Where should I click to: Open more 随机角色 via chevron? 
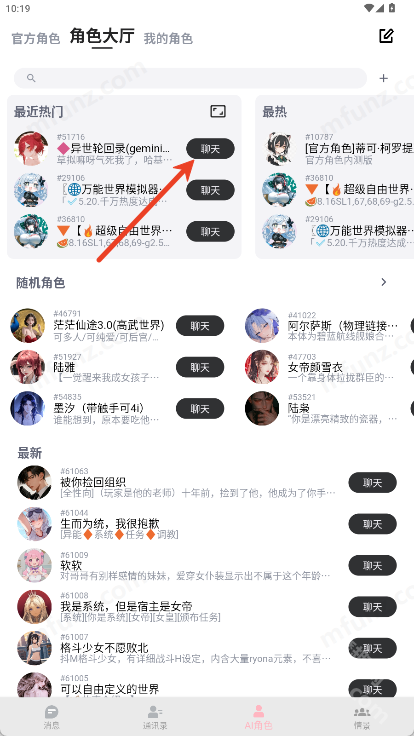point(383,282)
